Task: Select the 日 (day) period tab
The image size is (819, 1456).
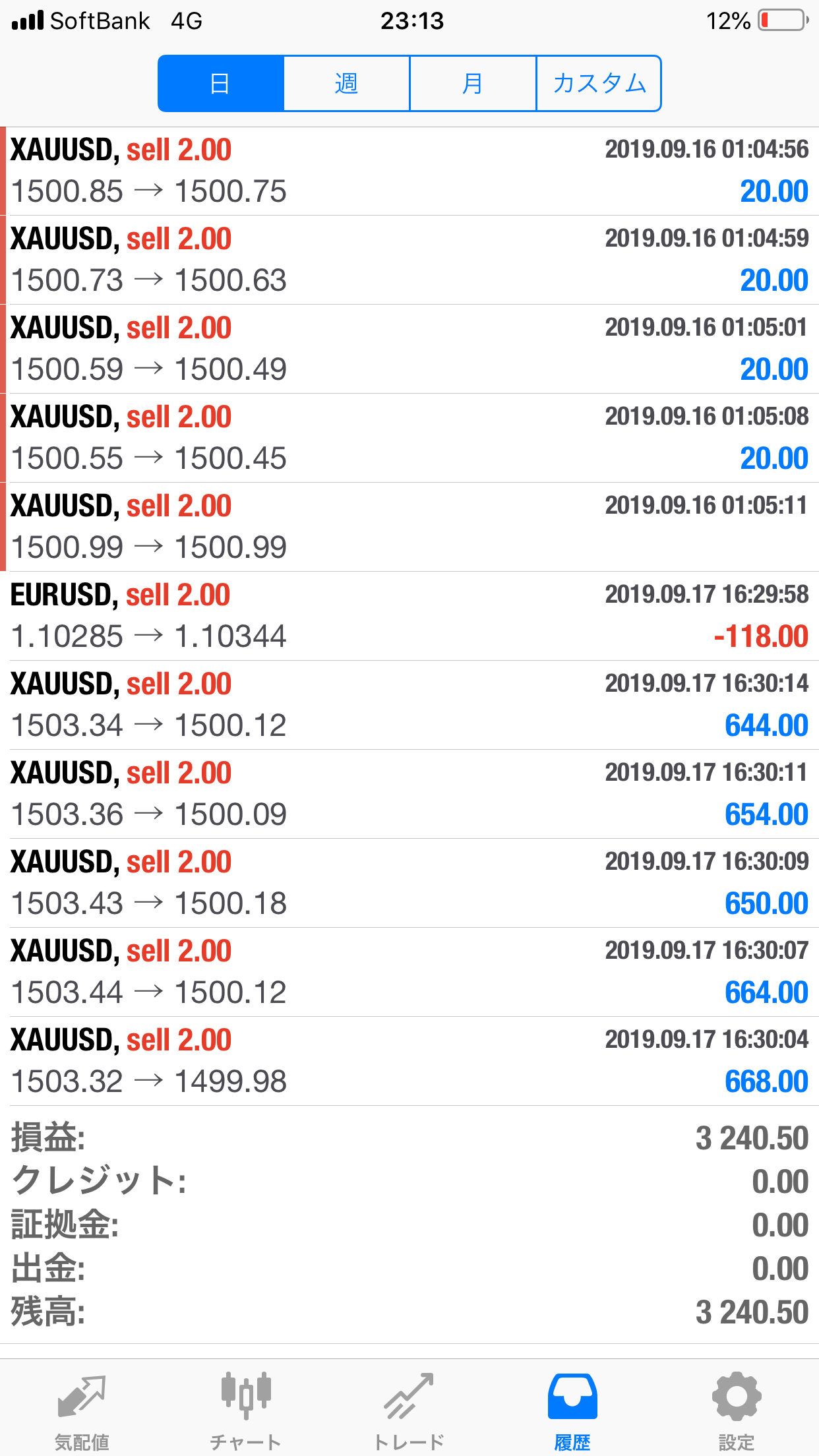Action: point(221,84)
